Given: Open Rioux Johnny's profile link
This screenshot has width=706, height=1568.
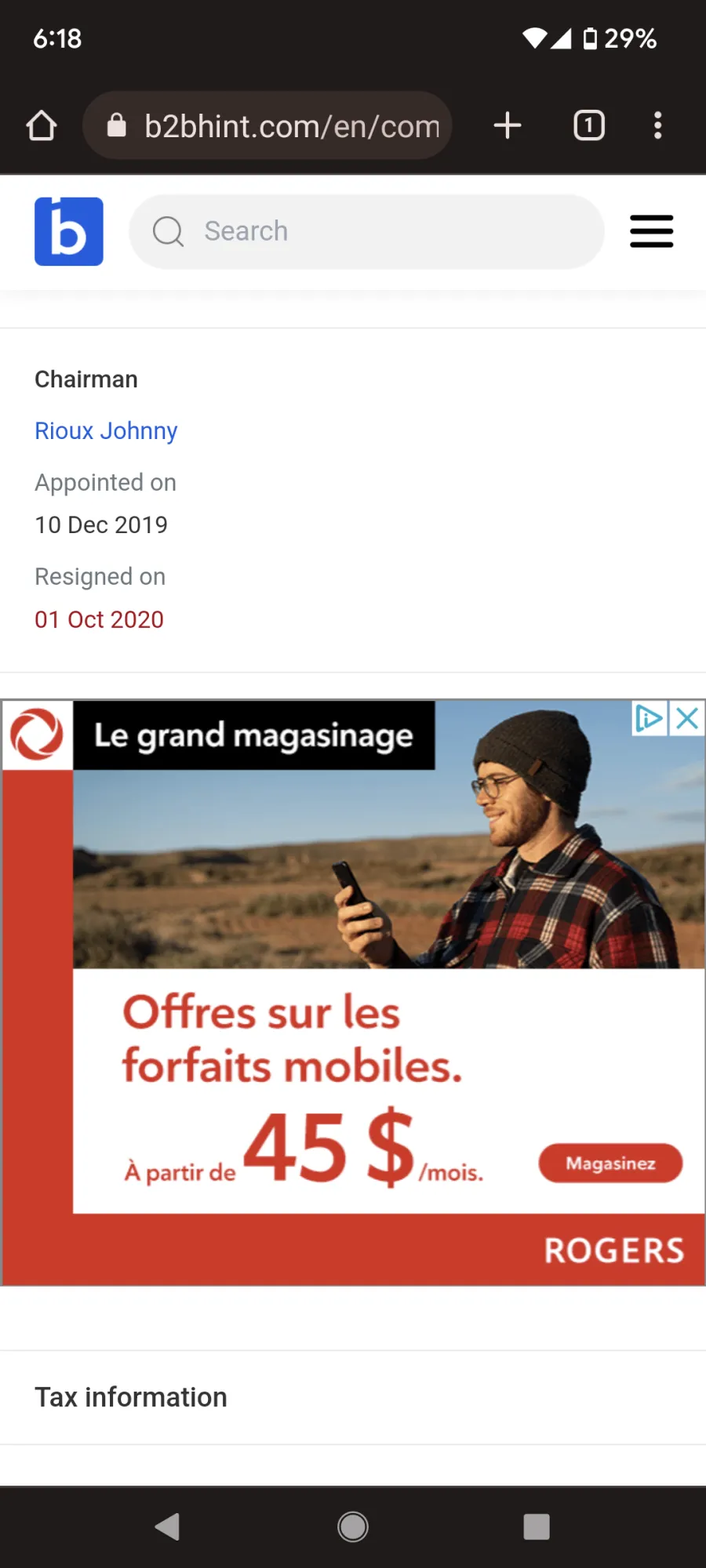Looking at the screenshot, I should [x=106, y=430].
